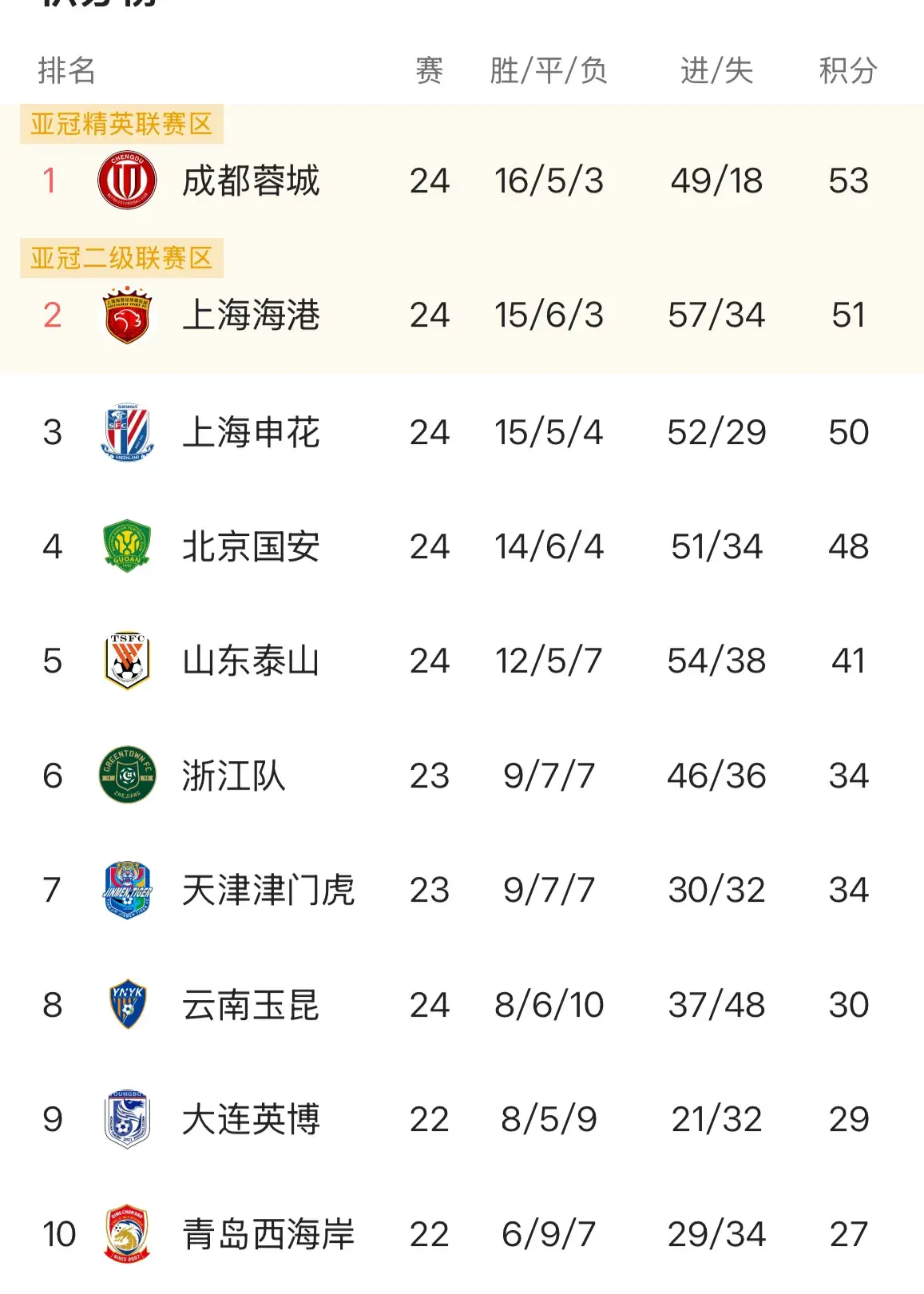This screenshot has height=1294, width=924.
Task: Tap the 浙江队 standings row
Action: tap(233, 776)
